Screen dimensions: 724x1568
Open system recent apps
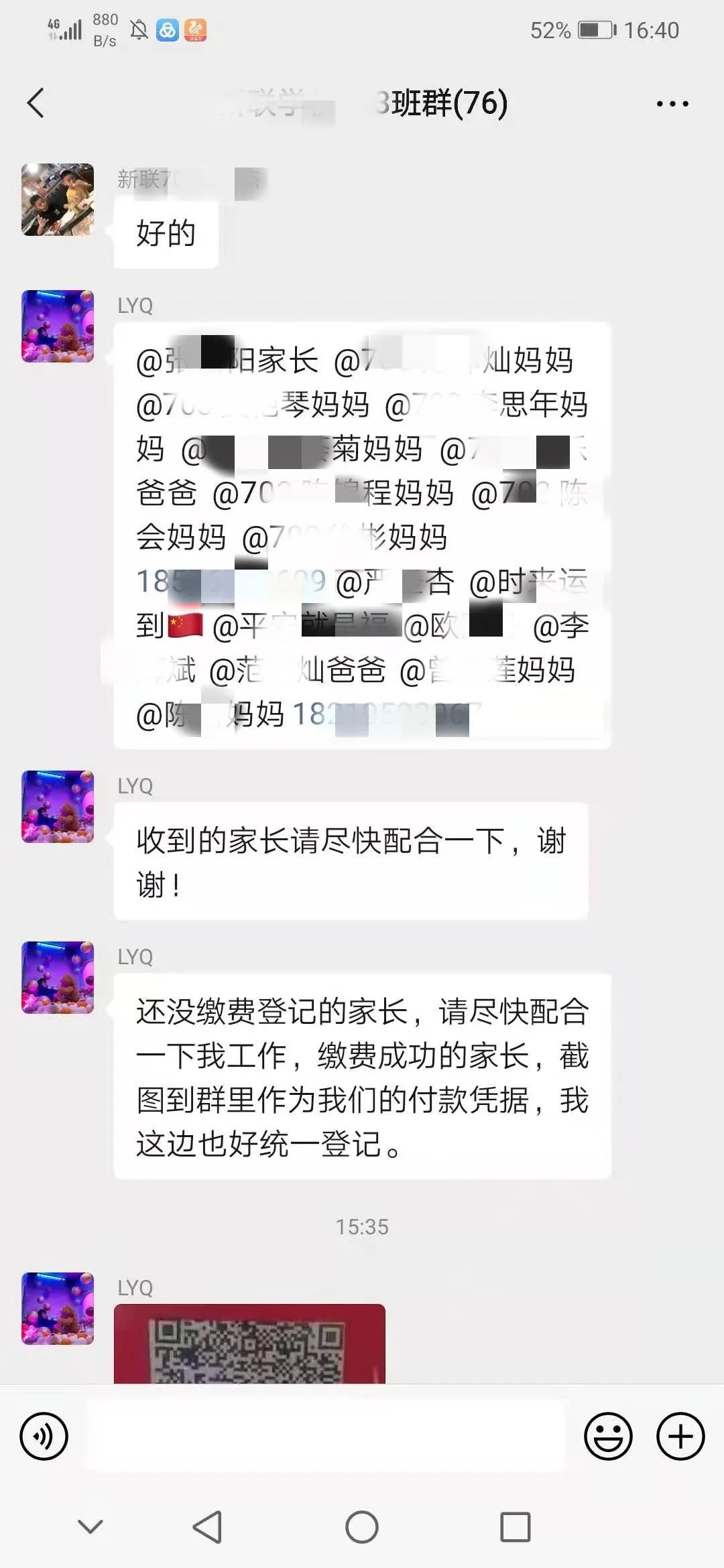515,1527
